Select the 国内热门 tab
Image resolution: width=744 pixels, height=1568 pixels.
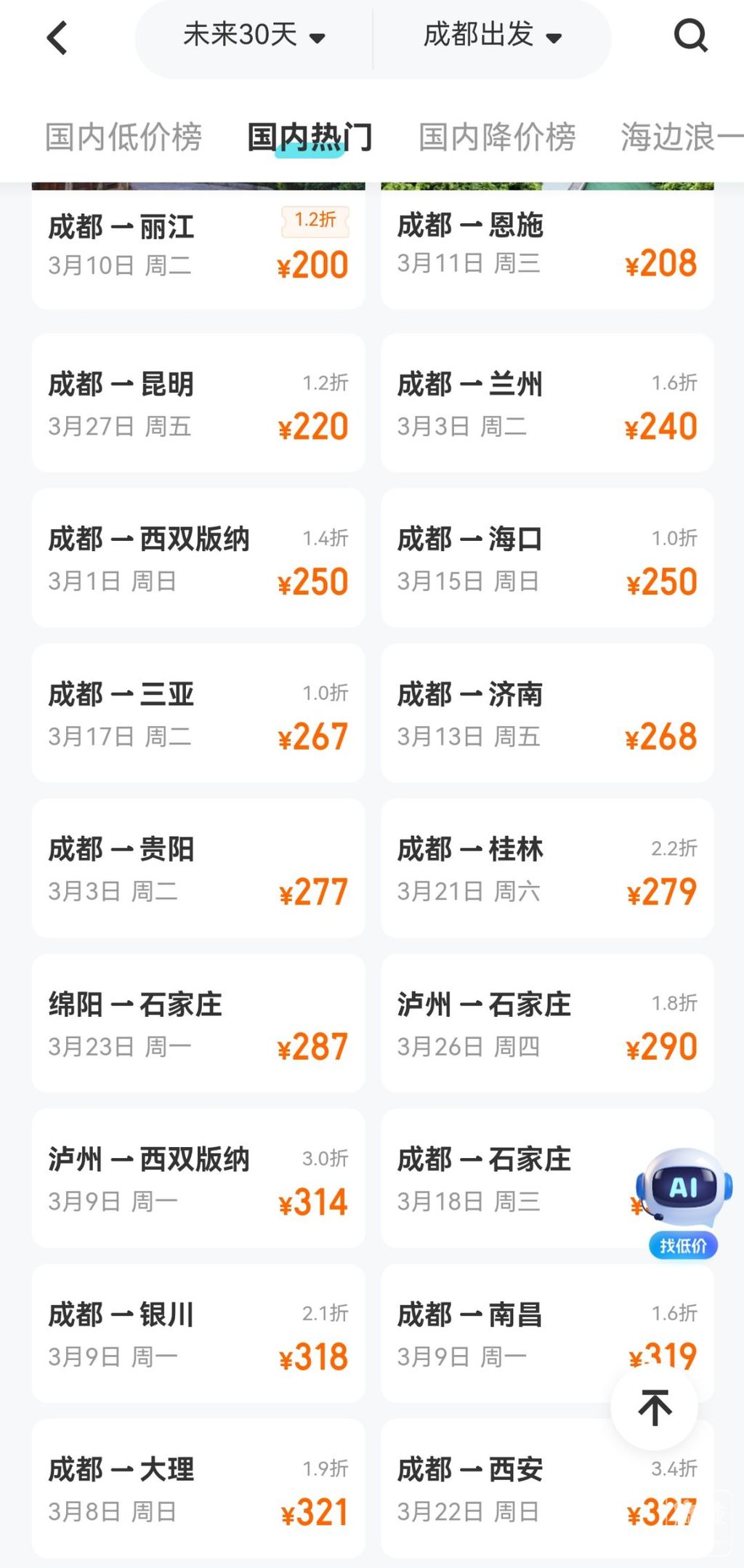point(310,137)
